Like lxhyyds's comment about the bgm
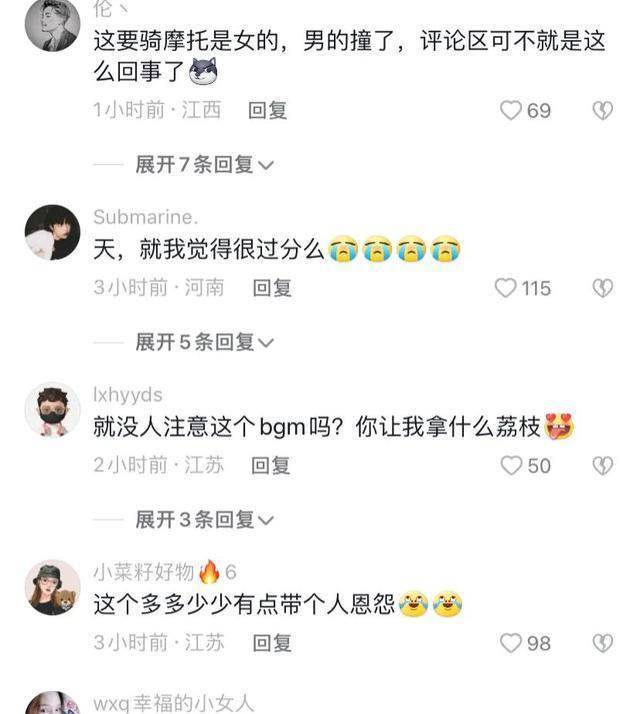Viewport: 640px width, 714px height. pos(511,466)
